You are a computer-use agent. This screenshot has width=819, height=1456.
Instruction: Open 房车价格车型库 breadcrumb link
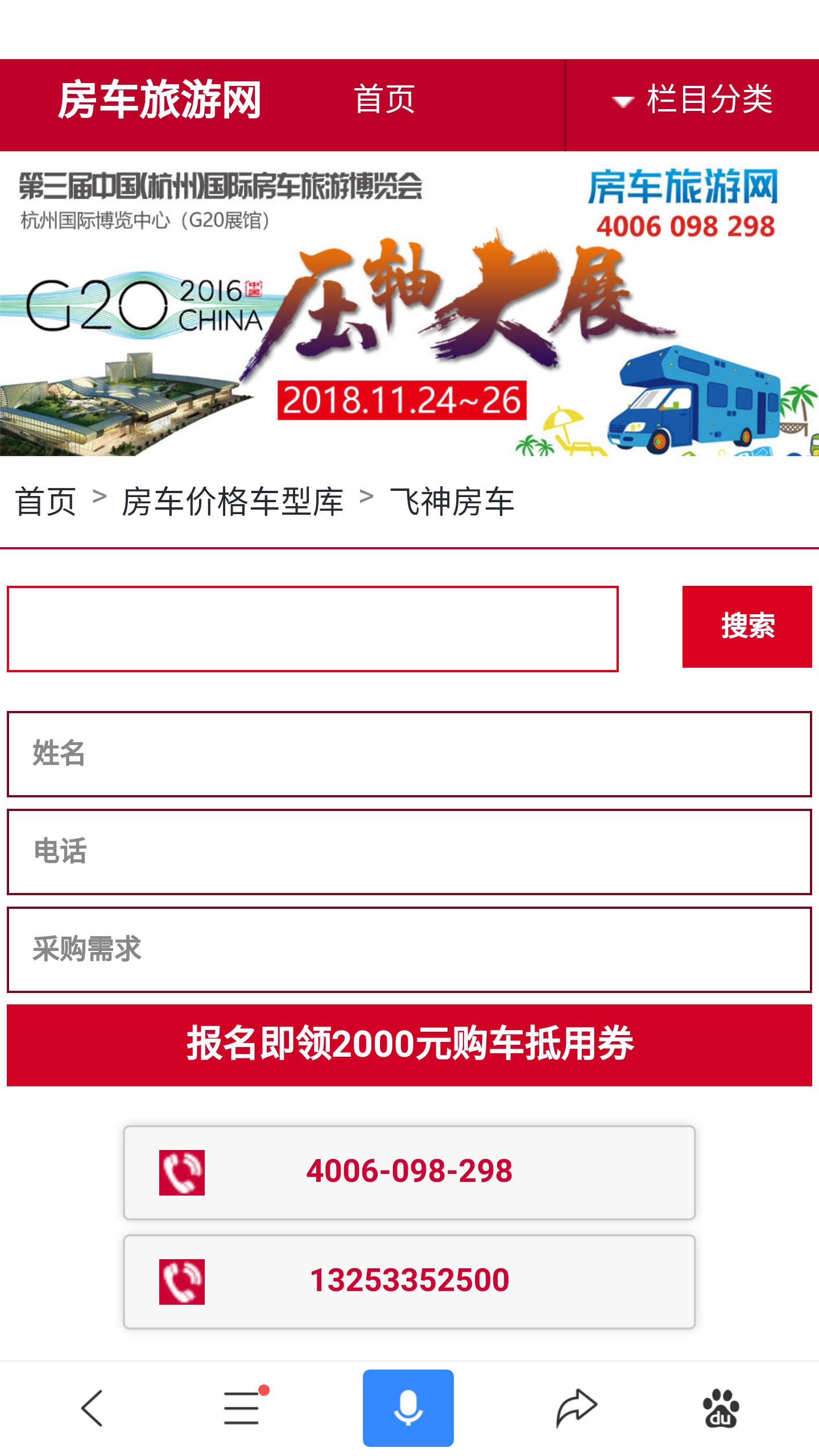[x=233, y=502]
